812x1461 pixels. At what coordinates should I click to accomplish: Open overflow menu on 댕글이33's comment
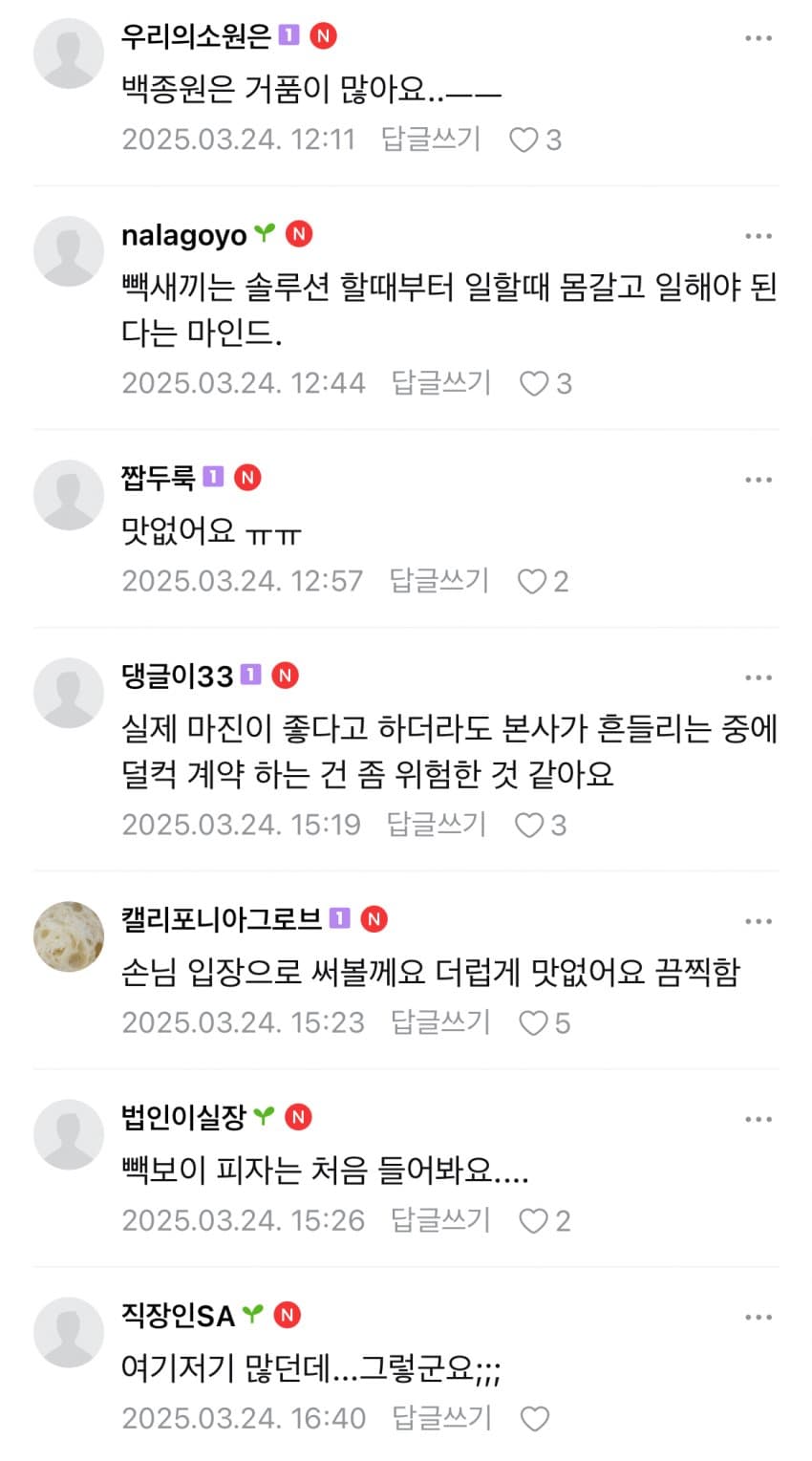[x=758, y=677]
